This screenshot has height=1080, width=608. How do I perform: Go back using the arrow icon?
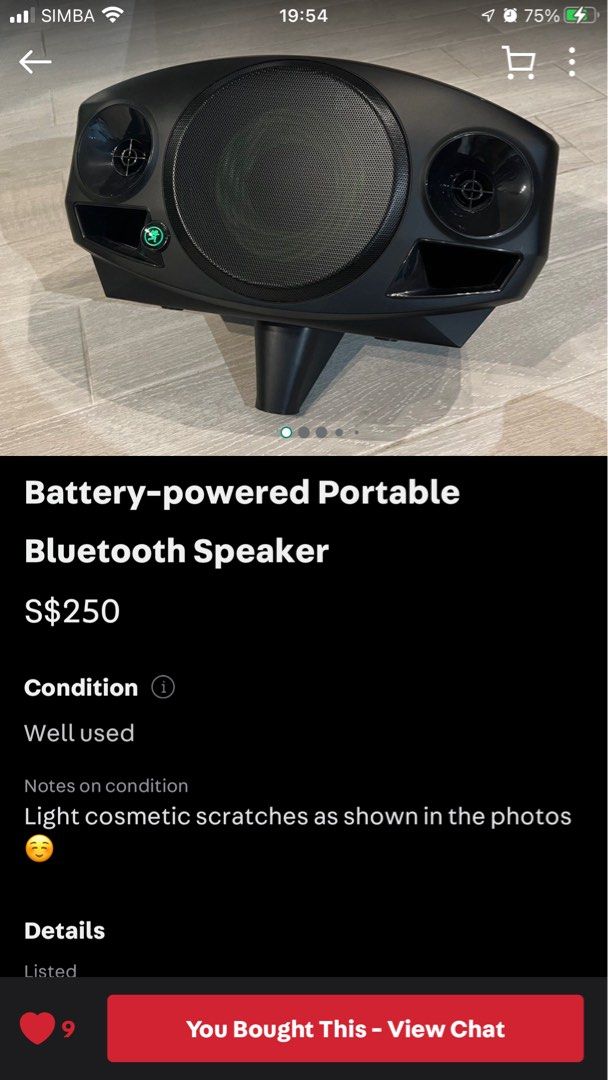(x=35, y=62)
